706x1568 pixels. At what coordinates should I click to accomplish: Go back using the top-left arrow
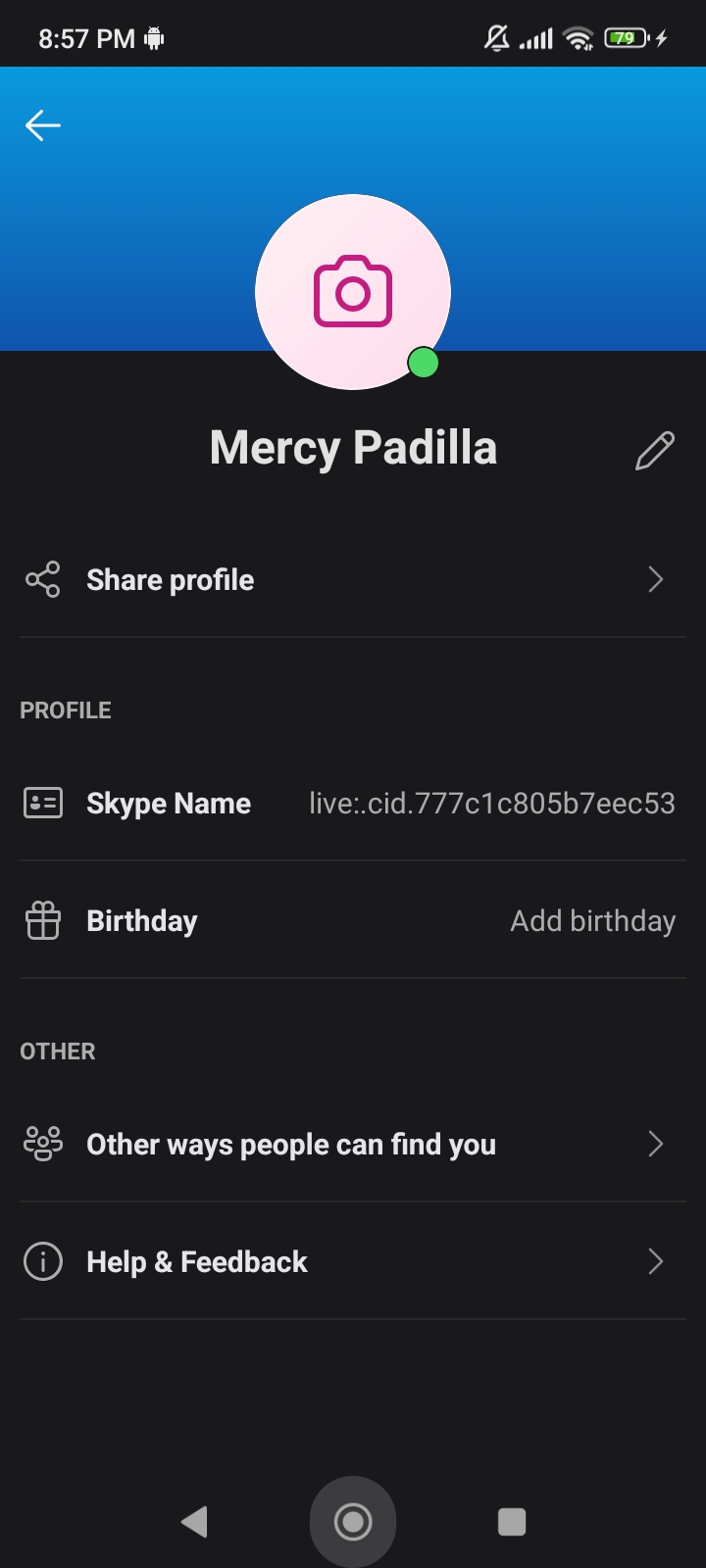pyautogui.click(x=43, y=125)
